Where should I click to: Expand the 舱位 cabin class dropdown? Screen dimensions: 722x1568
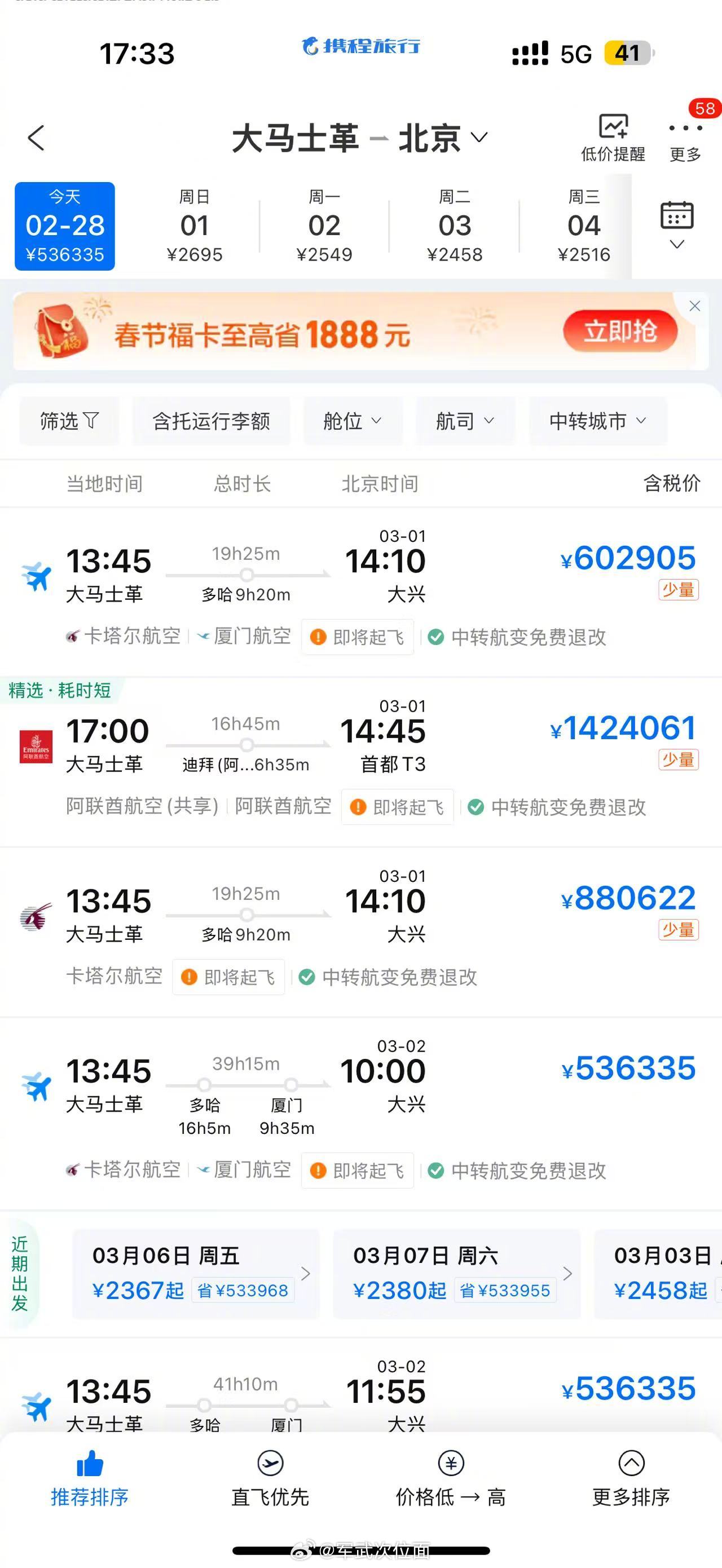(353, 421)
